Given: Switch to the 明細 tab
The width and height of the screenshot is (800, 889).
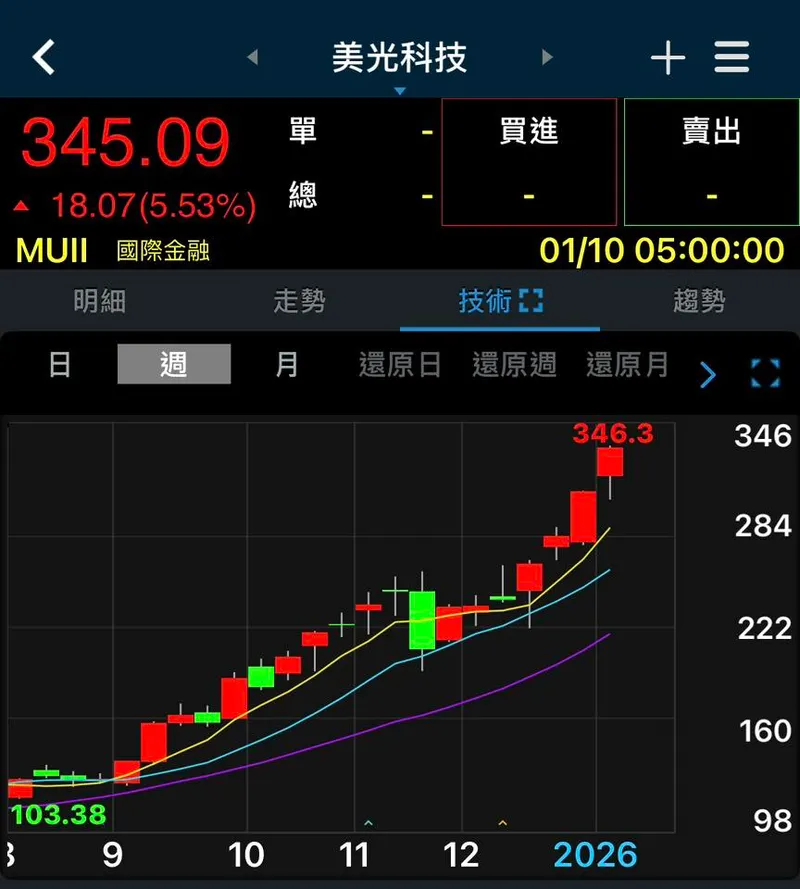Looking at the screenshot, I should (100, 301).
